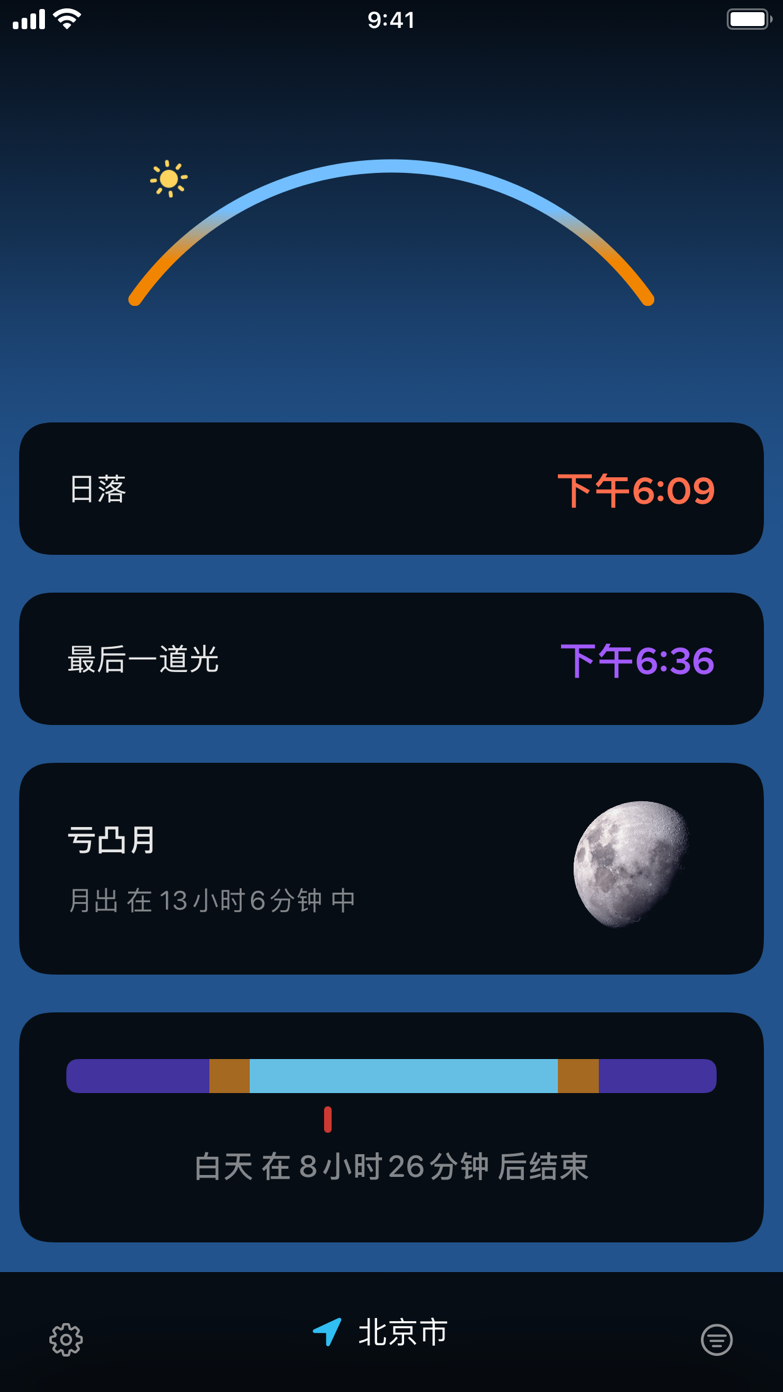
Task: Change the location from 北京市
Action: [381, 1332]
